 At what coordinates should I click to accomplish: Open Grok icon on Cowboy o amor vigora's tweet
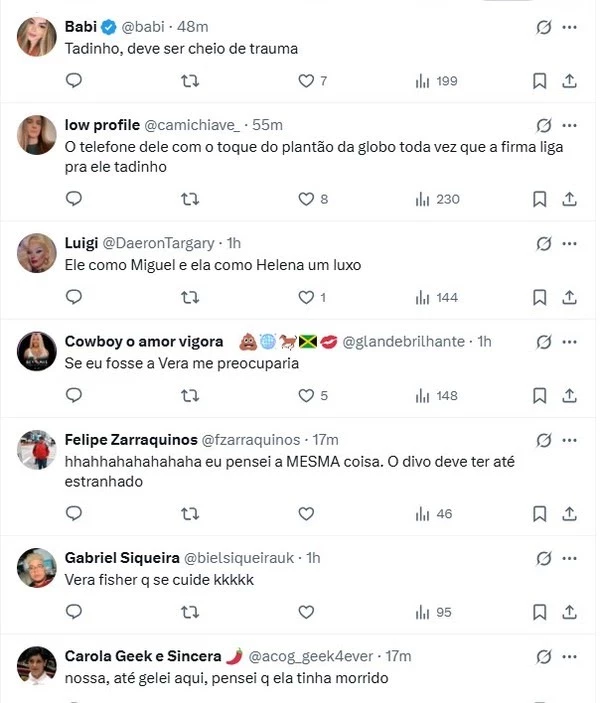544,341
